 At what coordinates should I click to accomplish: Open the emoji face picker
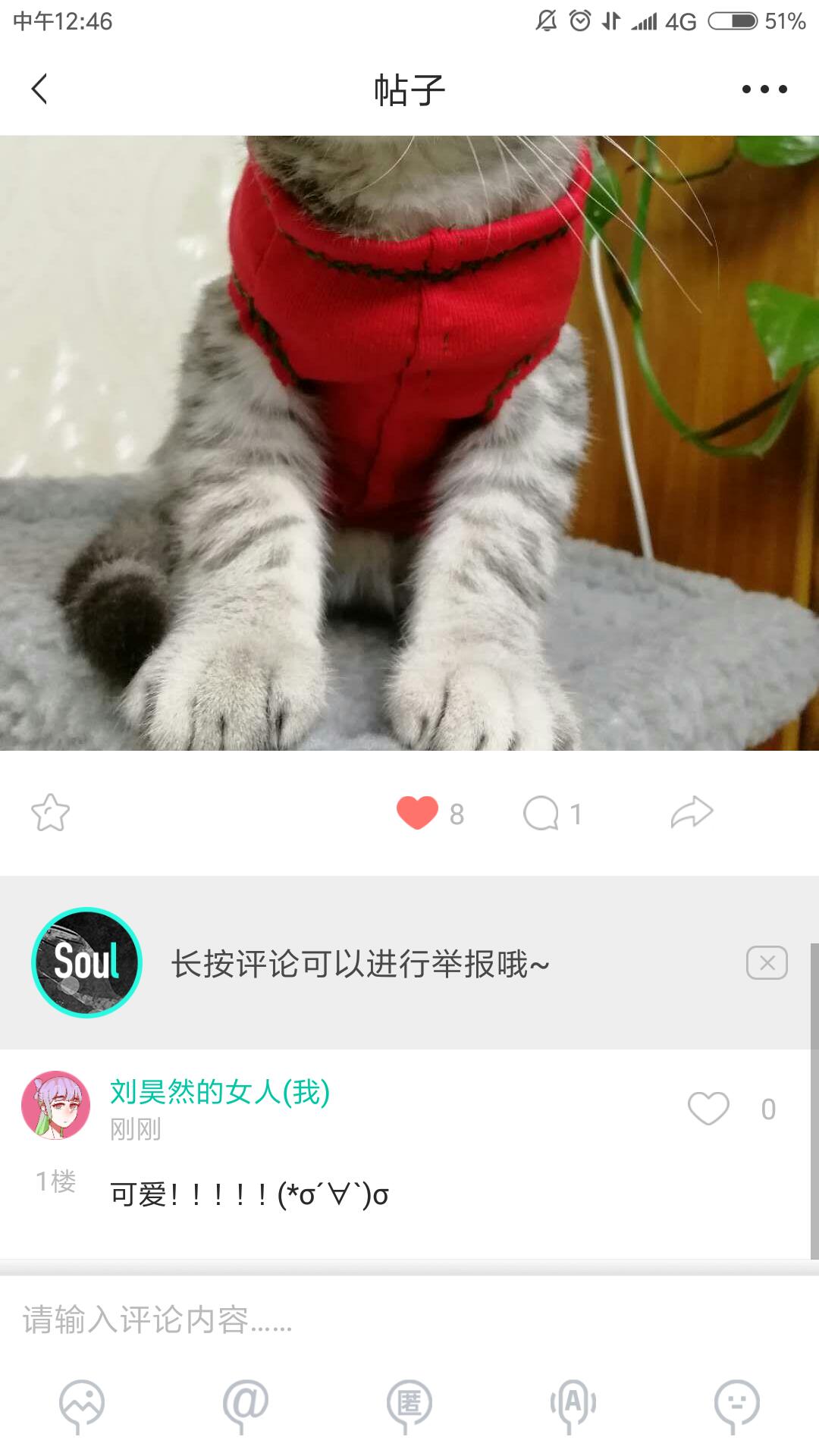tap(737, 1406)
